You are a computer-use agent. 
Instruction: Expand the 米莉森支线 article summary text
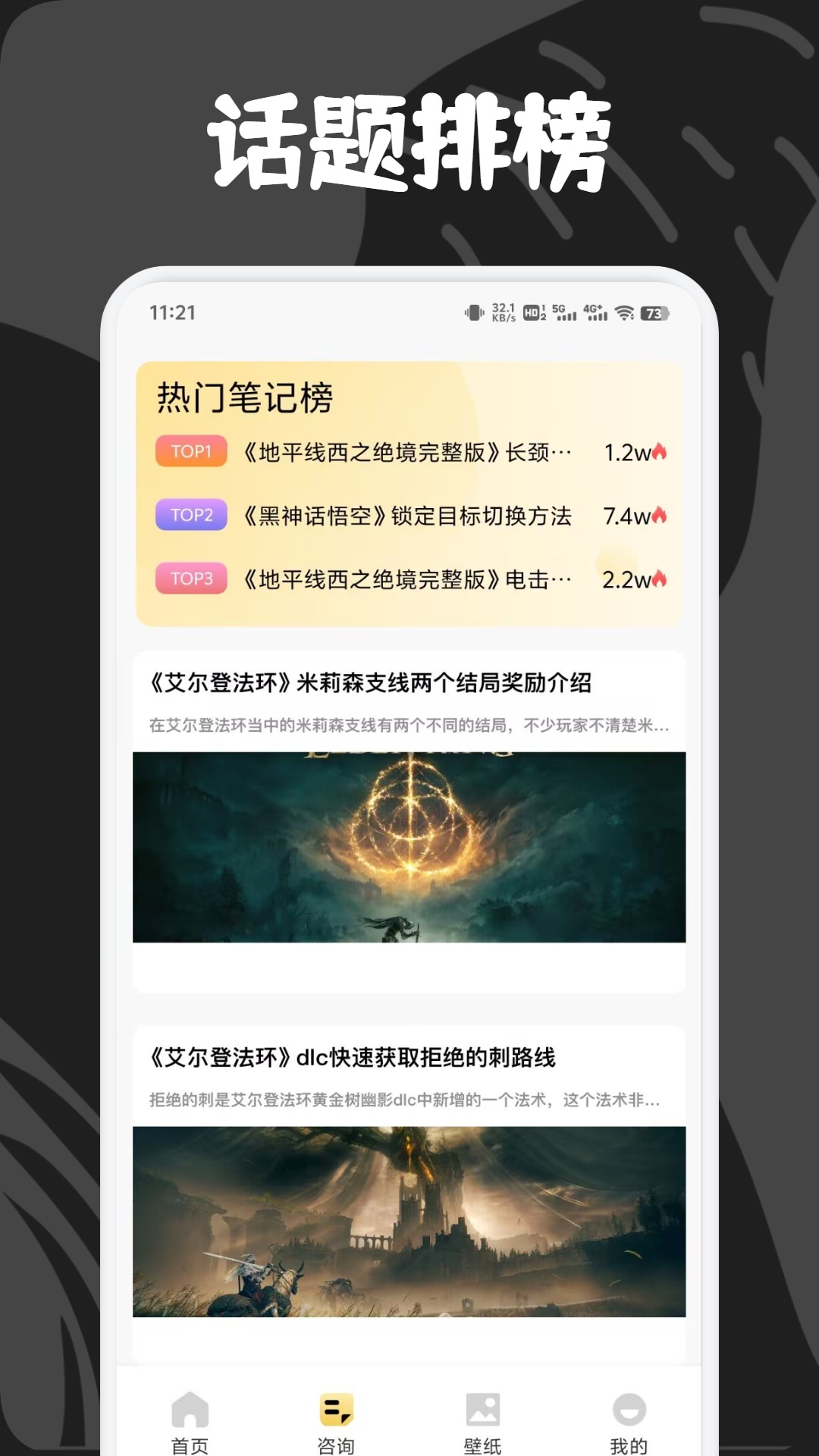pos(407,724)
